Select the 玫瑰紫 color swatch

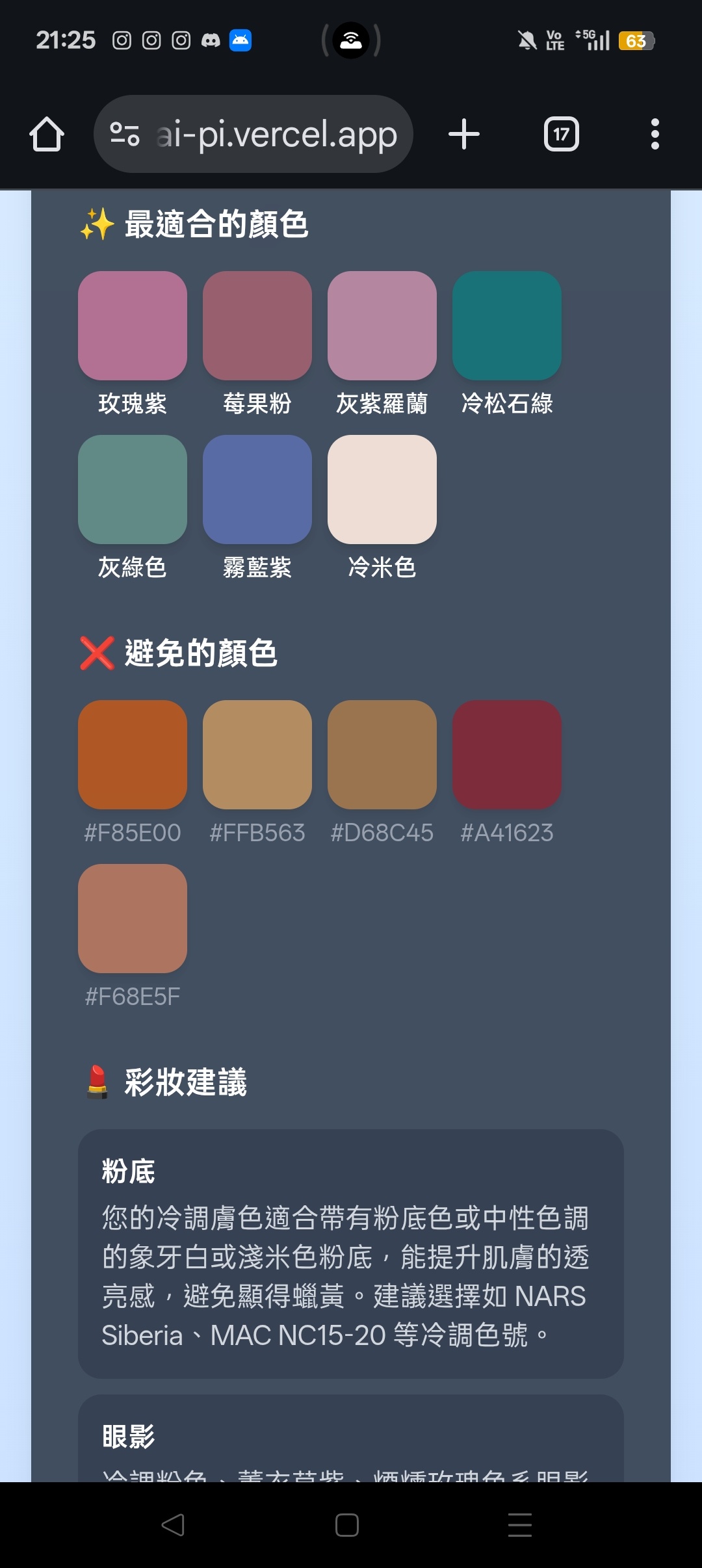(133, 326)
